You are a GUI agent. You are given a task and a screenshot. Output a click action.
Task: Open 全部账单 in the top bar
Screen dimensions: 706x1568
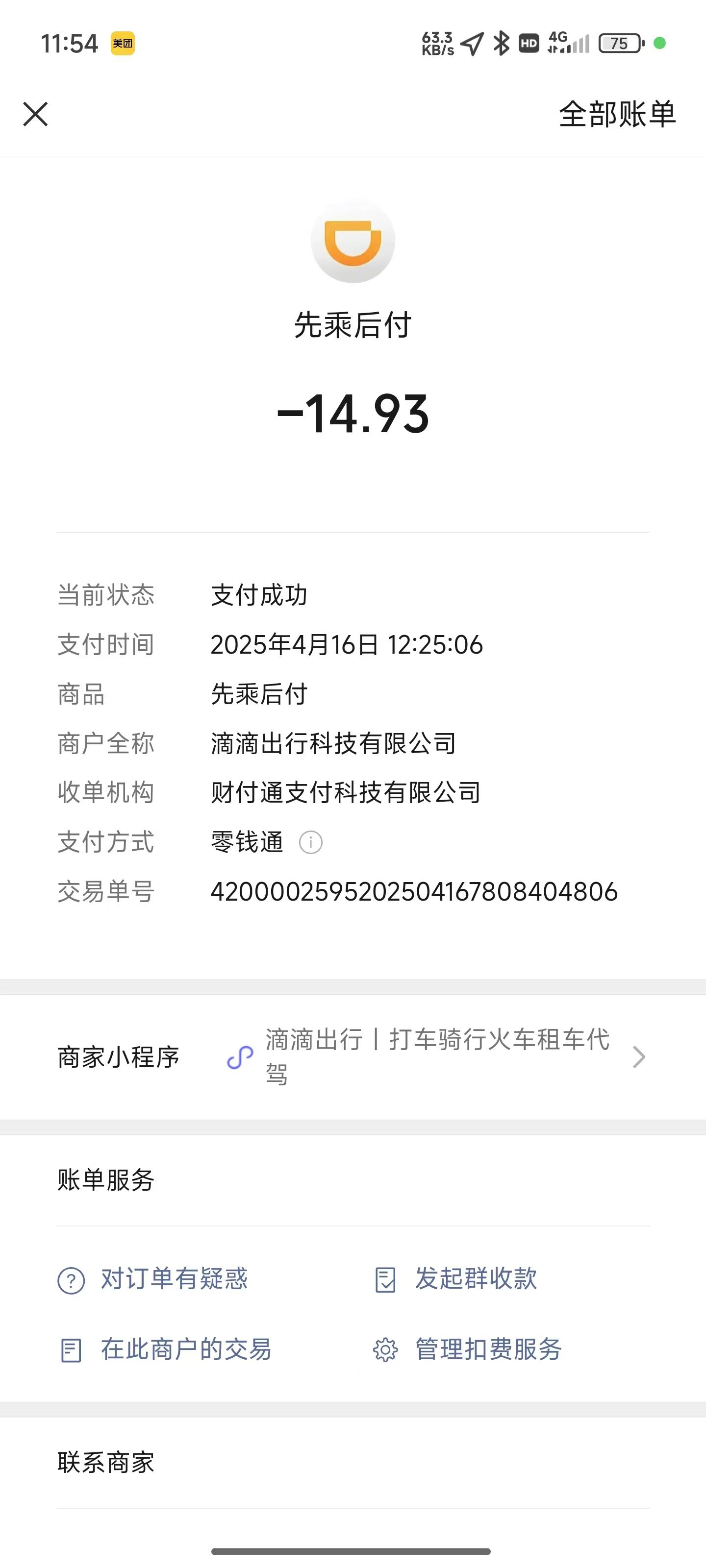(x=616, y=114)
